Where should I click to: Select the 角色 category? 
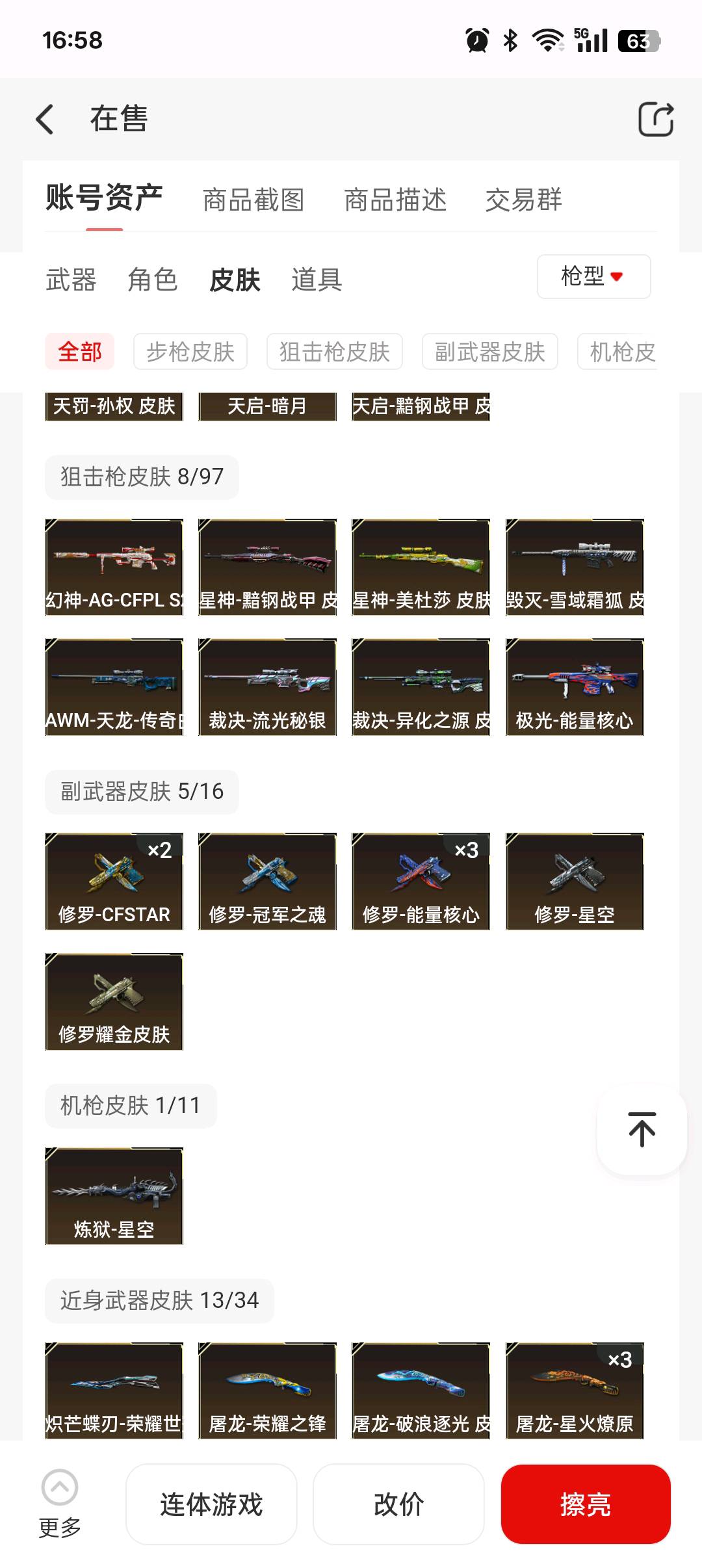(153, 280)
